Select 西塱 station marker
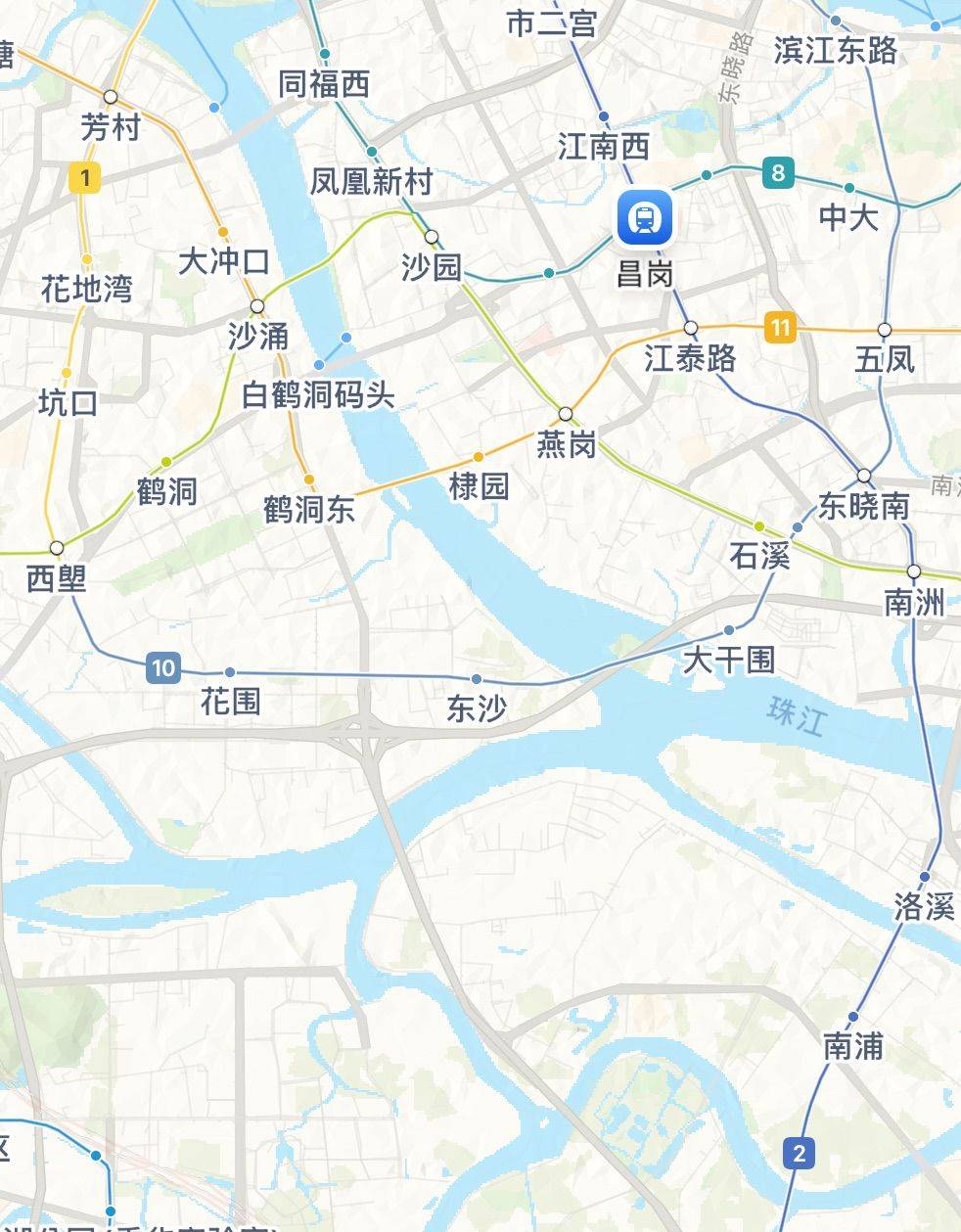This screenshot has height=1232, width=961. pyautogui.click(x=57, y=548)
